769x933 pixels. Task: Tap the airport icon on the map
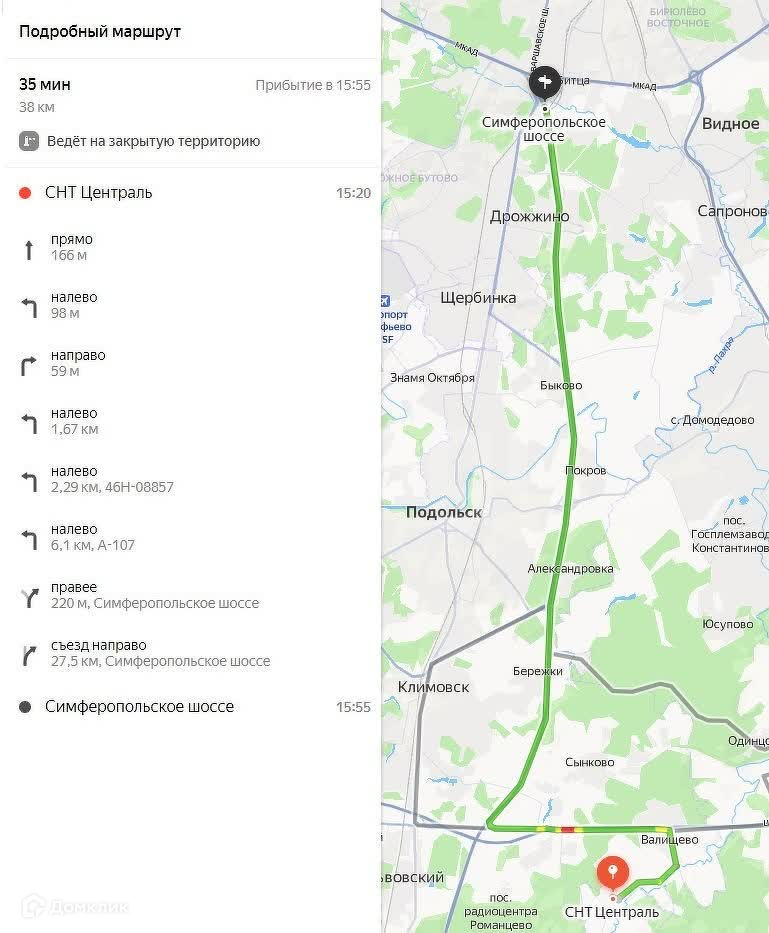coord(385,300)
